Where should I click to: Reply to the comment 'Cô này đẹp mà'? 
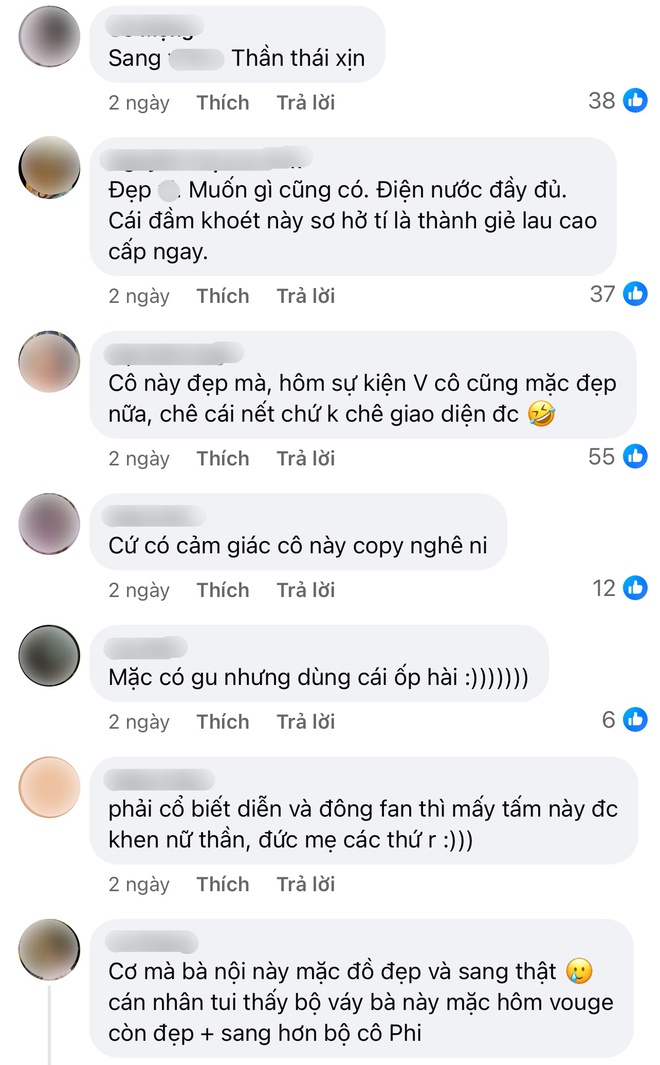point(305,458)
